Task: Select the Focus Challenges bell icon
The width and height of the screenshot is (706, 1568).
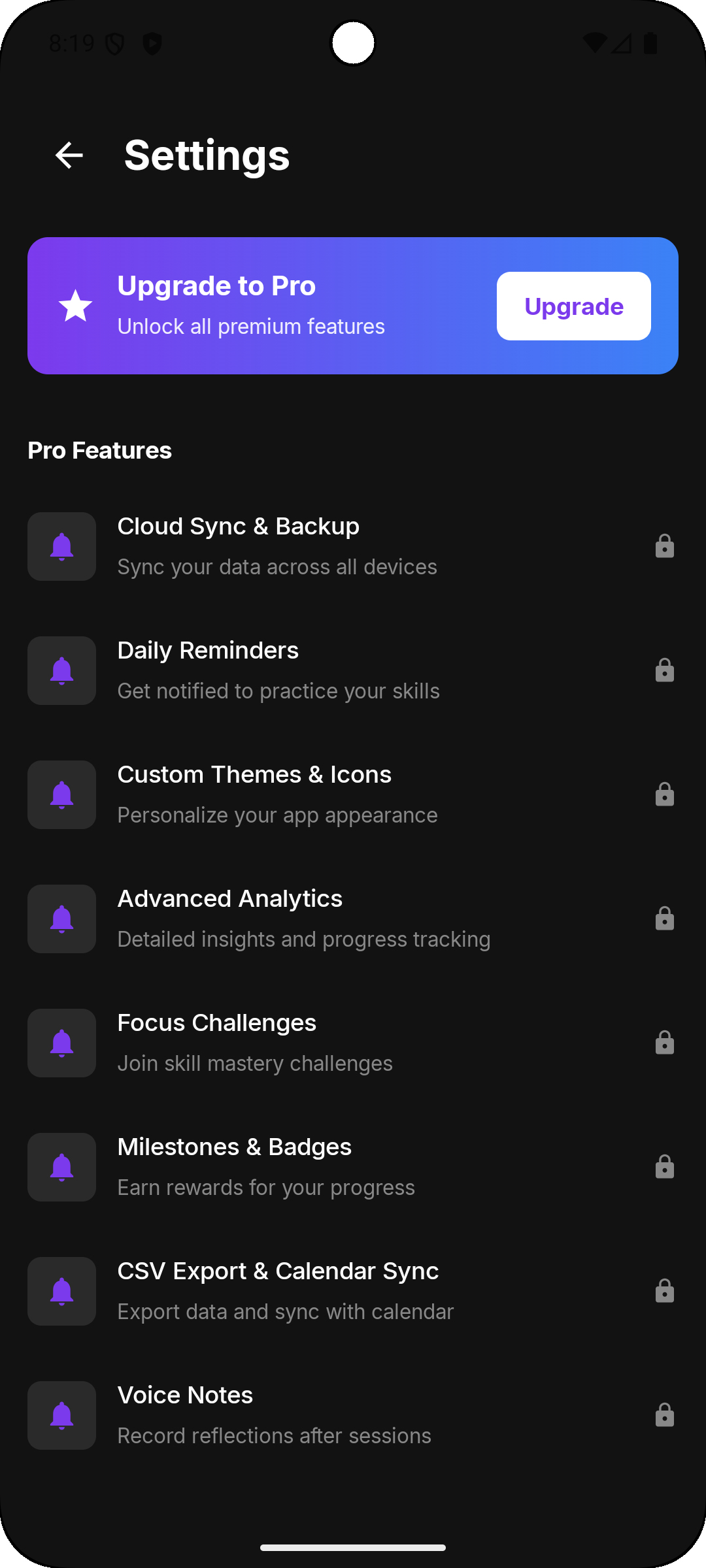Action: (x=61, y=1043)
